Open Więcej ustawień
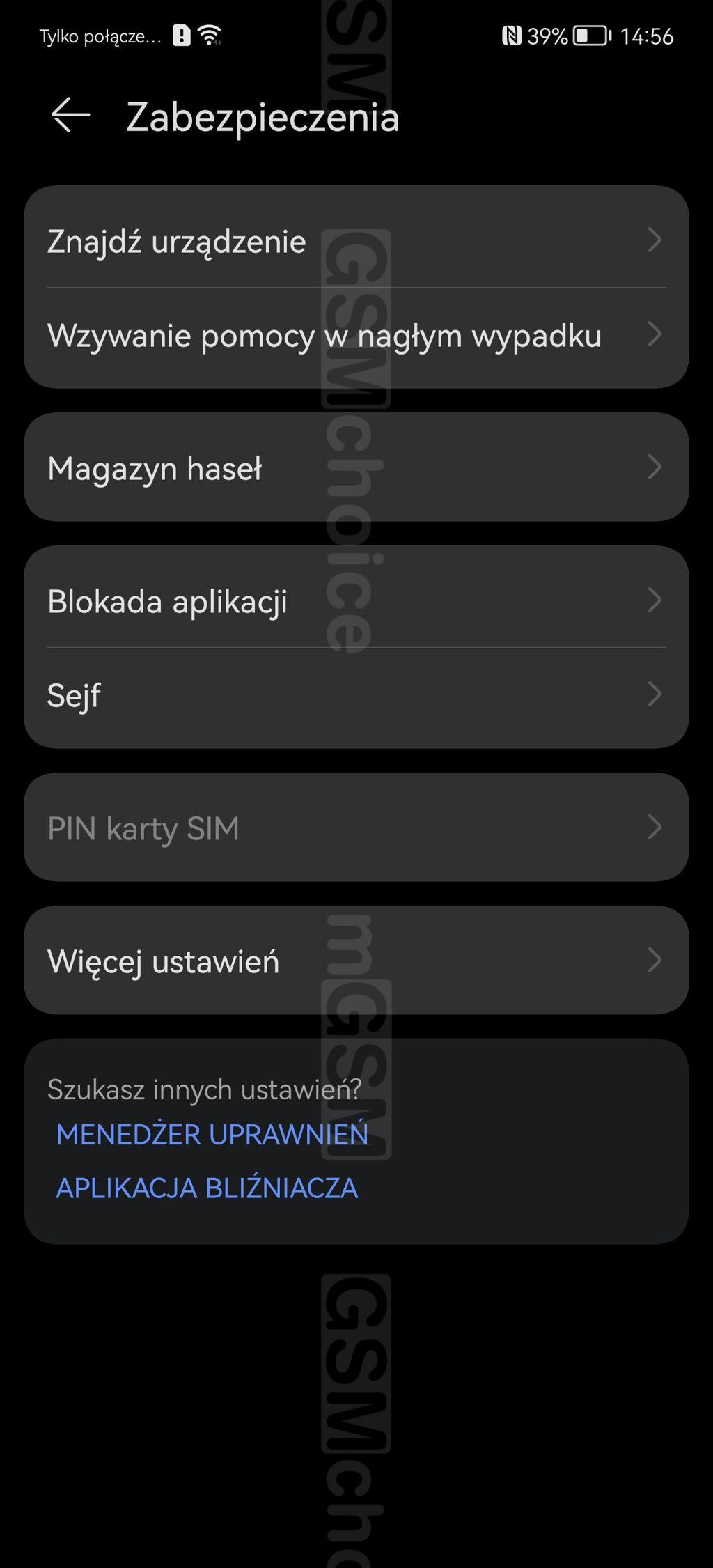 point(355,961)
